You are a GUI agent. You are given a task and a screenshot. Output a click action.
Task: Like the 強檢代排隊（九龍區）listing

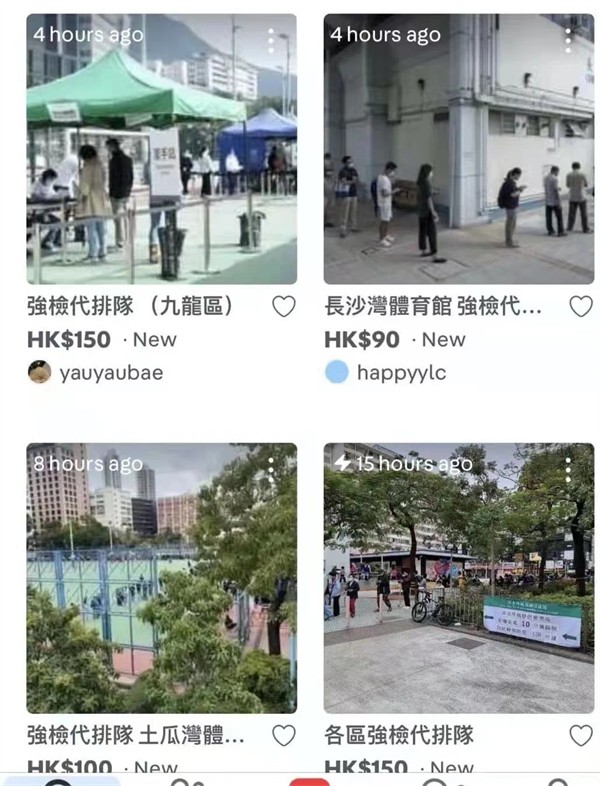[284, 307]
